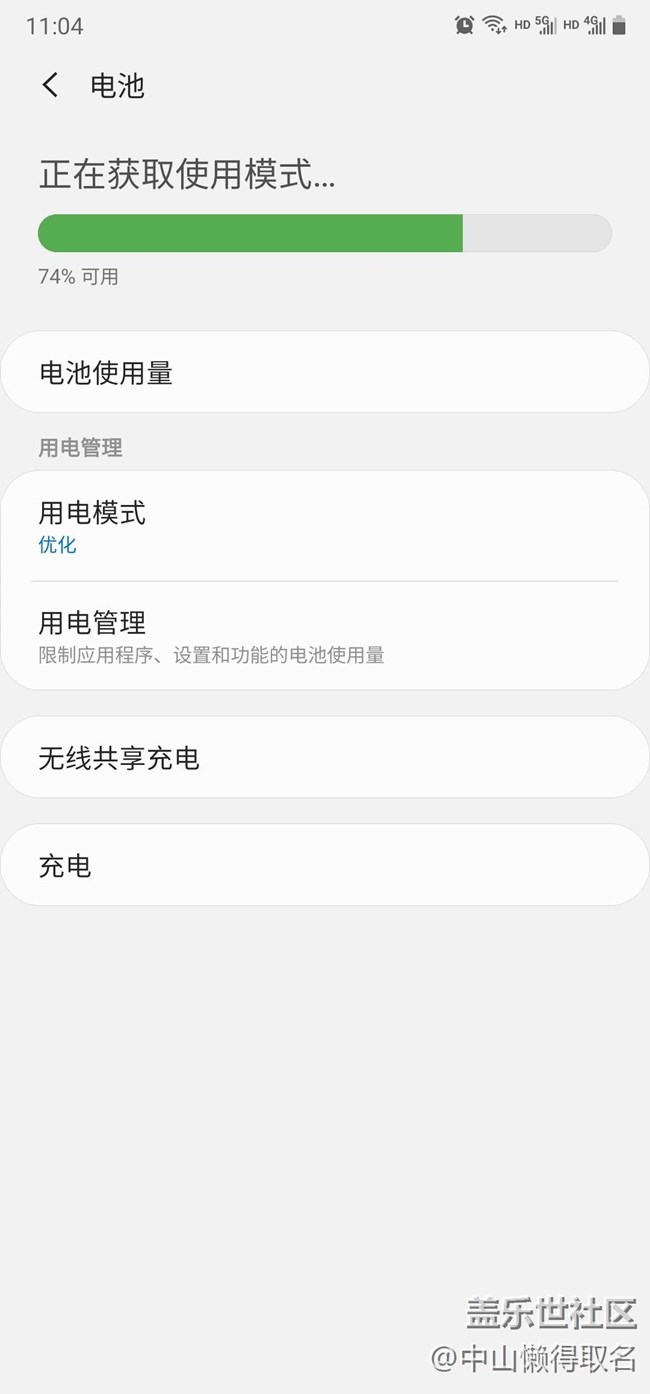
Task: Open 无线共享充电
Action: click(325, 757)
